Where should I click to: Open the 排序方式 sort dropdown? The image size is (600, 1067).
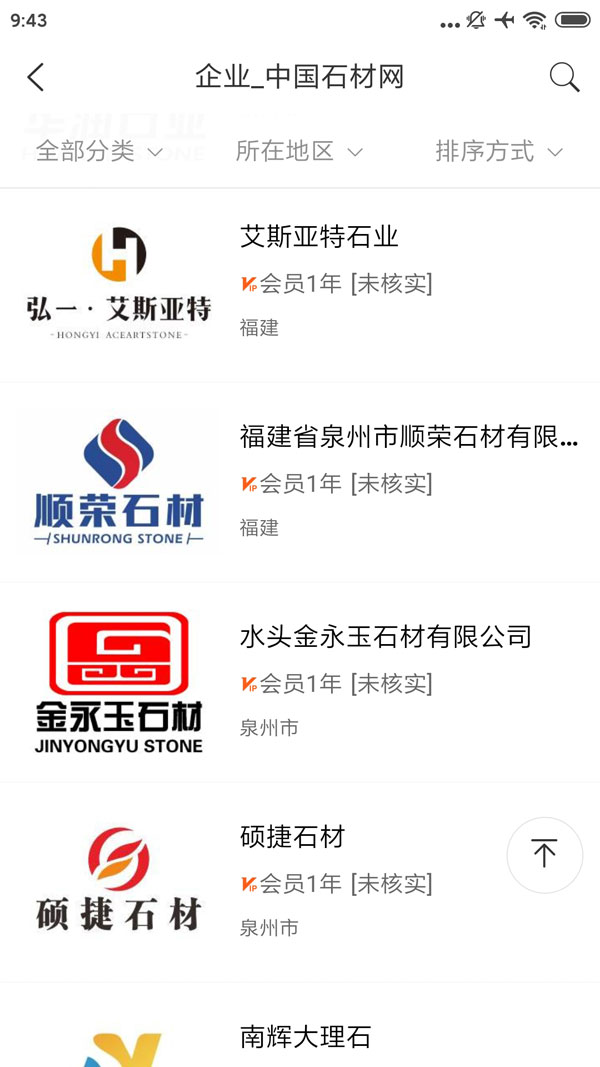click(x=498, y=152)
